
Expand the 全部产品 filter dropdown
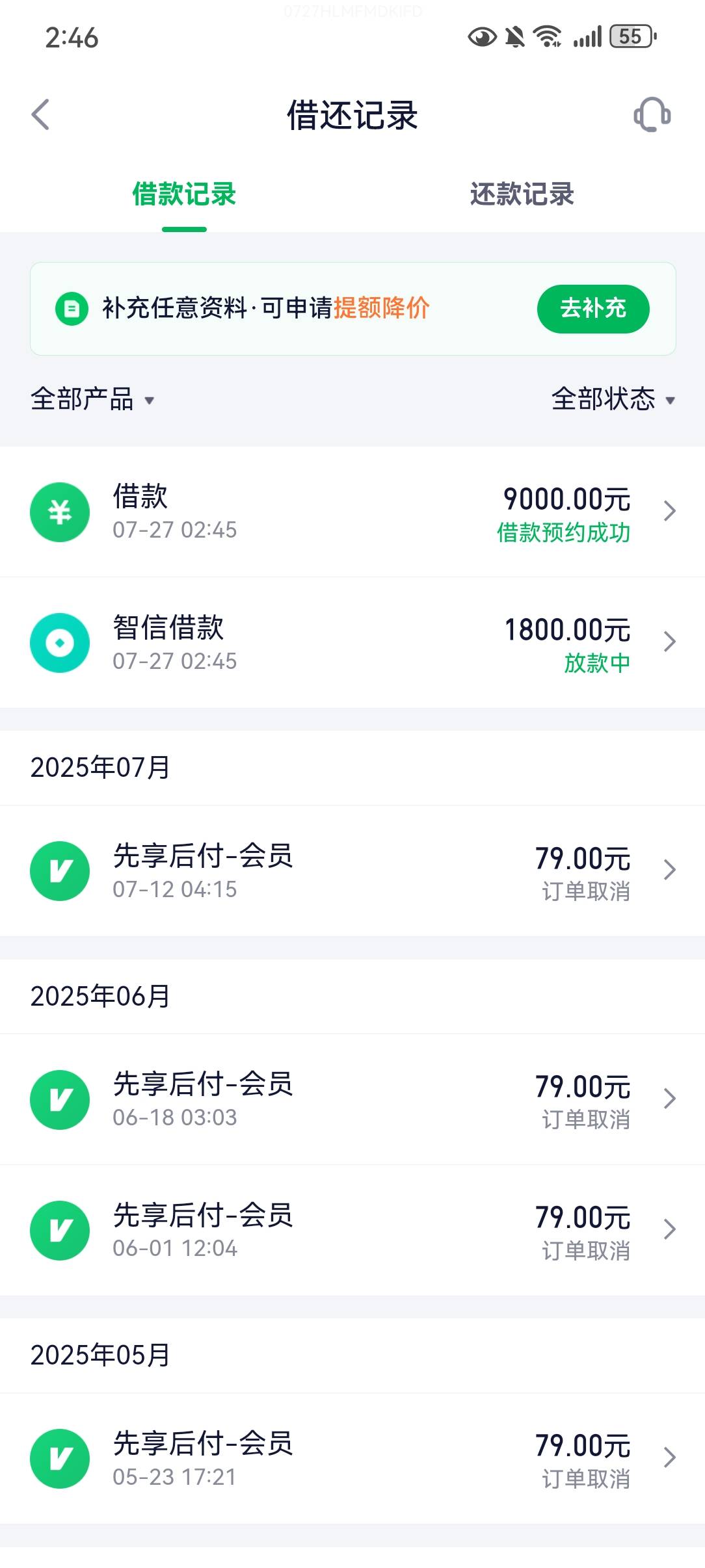point(92,399)
